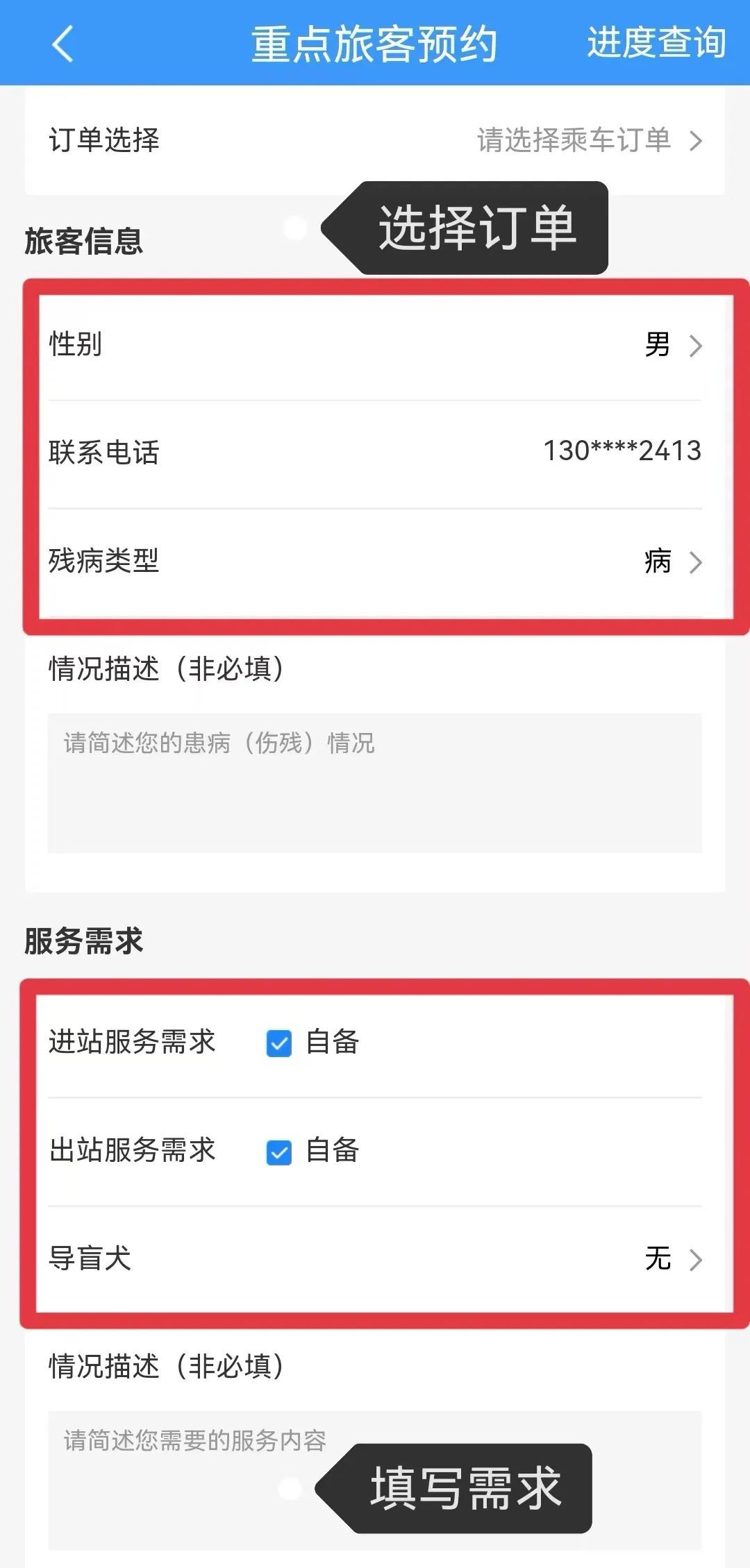Change the 性别 selection
The height and width of the screenshot is (1568, 750).
pyautogui.click(x=375, y=345)
